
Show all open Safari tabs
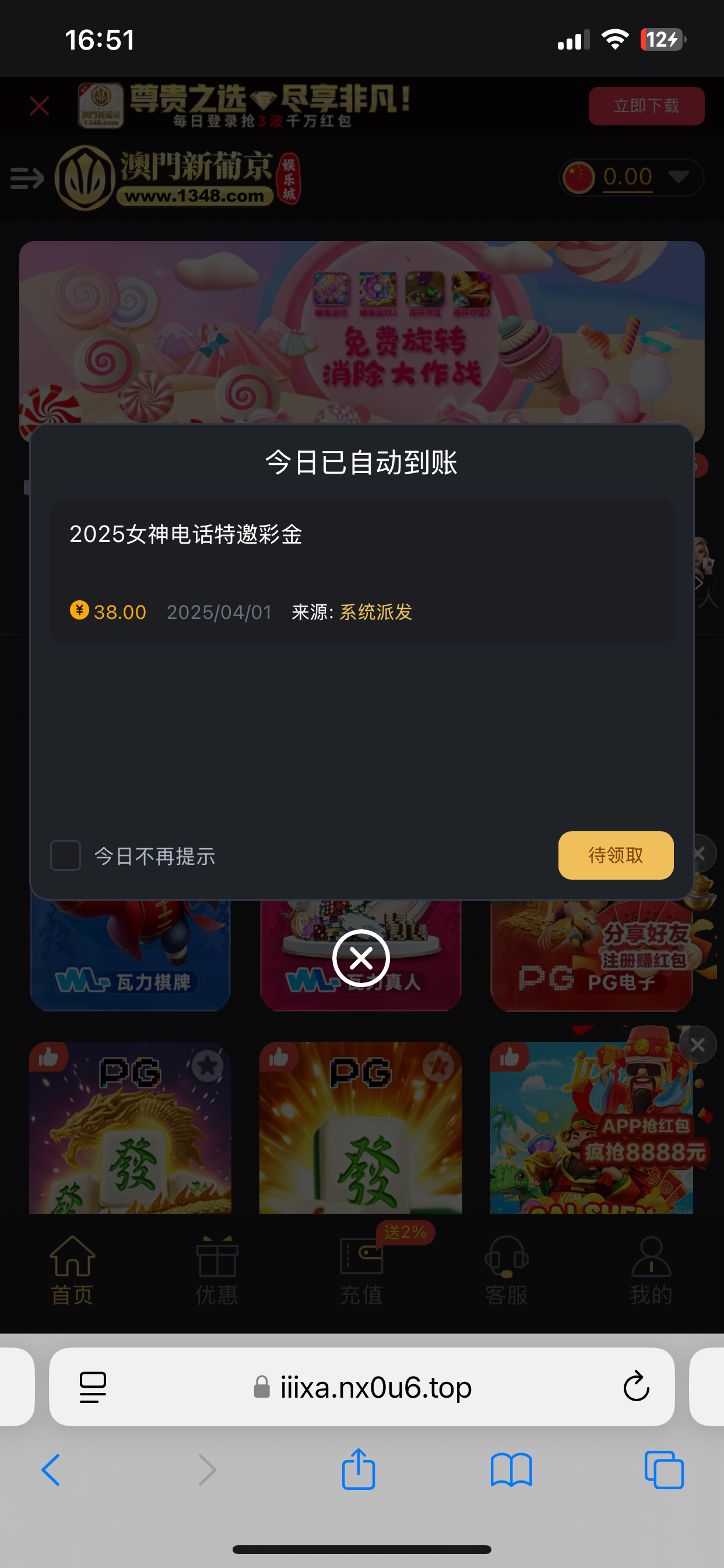[663, 1470]
